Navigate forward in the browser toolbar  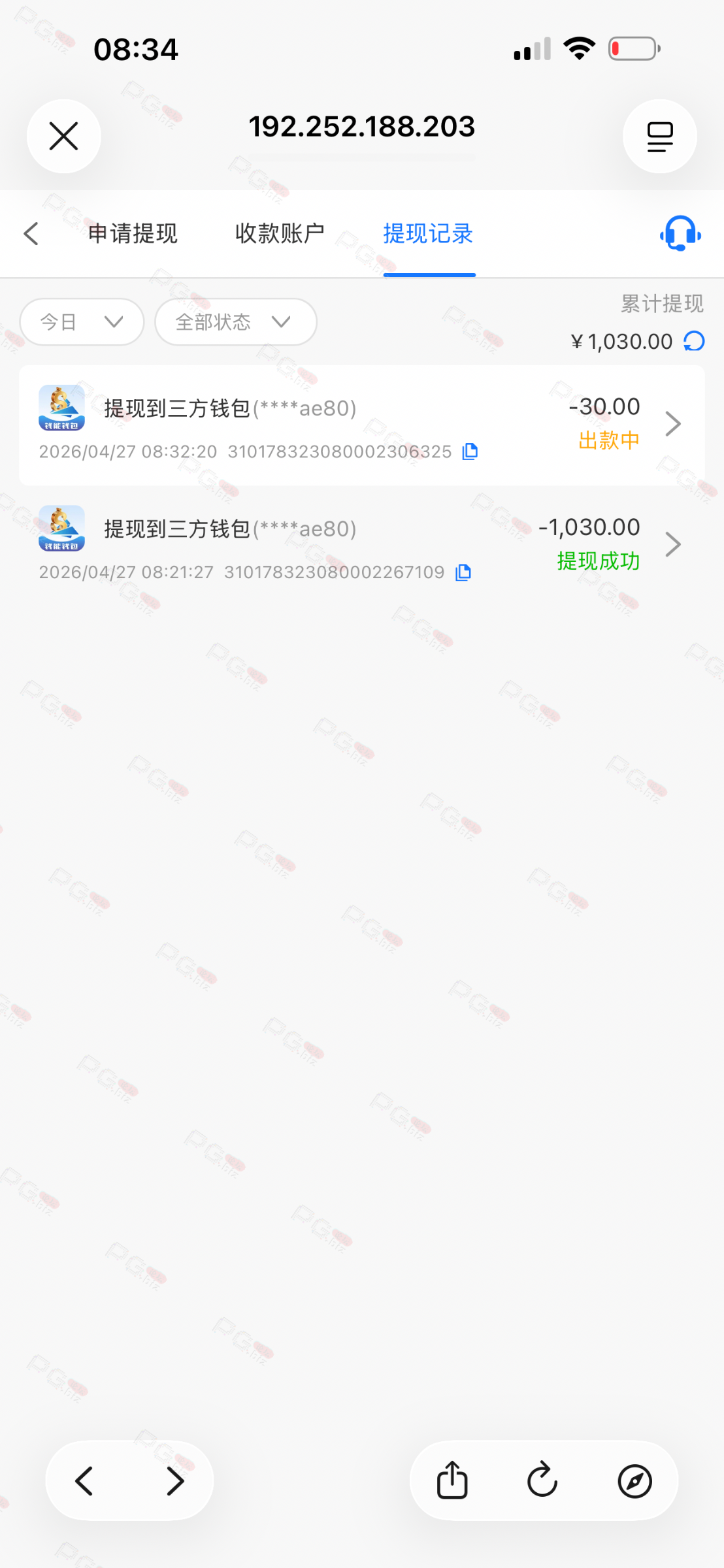point(174,1480)
